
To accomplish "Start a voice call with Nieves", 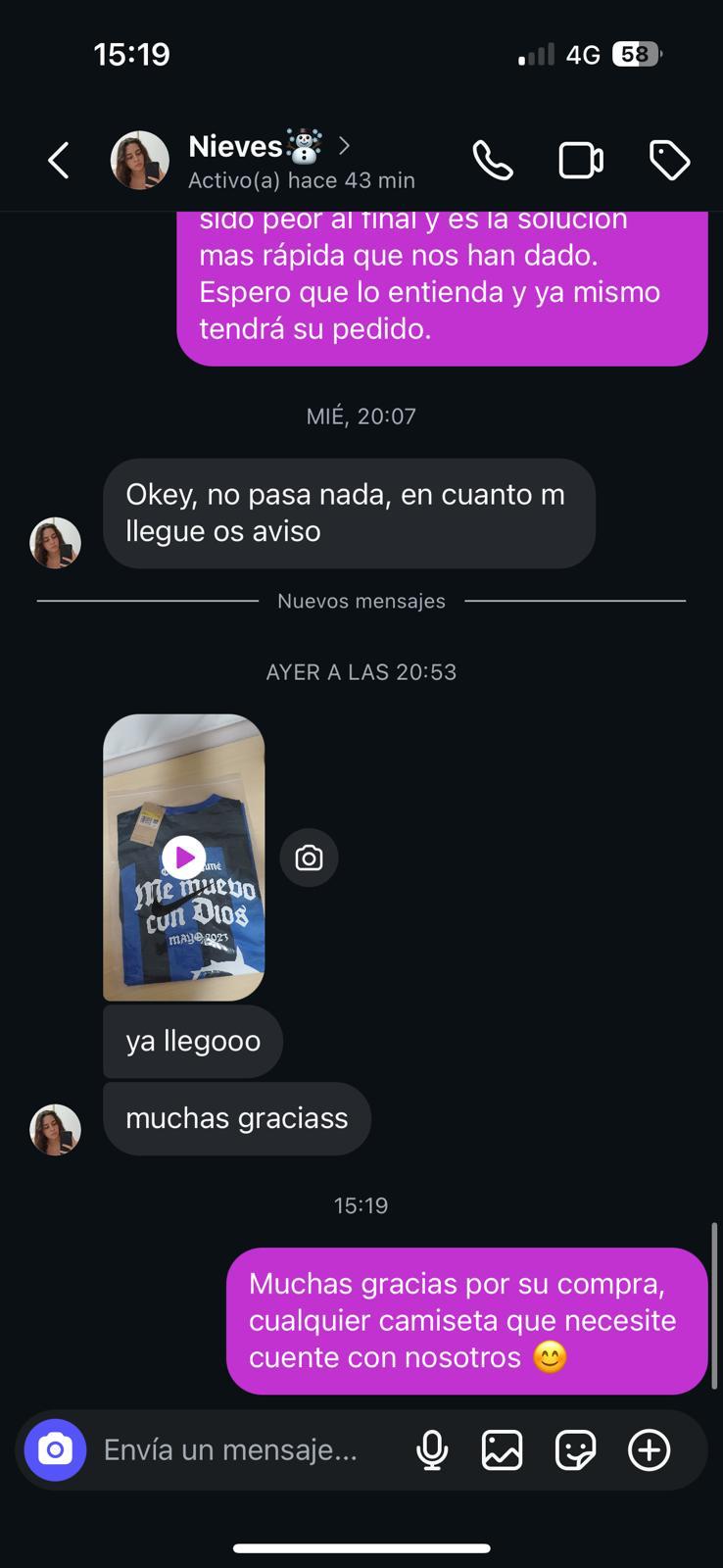I will (493, 161).
